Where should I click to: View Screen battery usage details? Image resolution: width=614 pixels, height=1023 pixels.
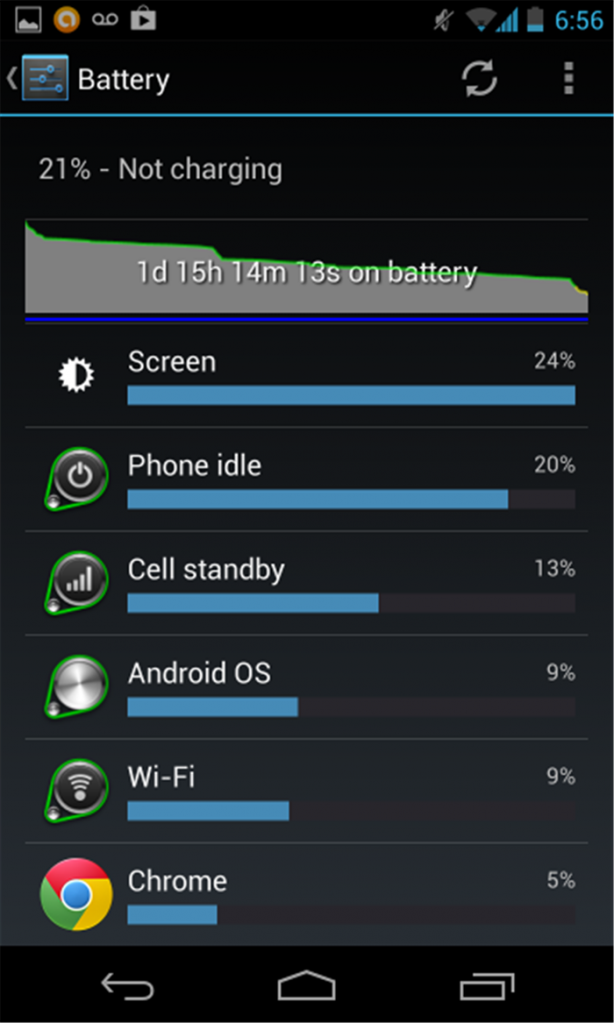tap(306, 376)
